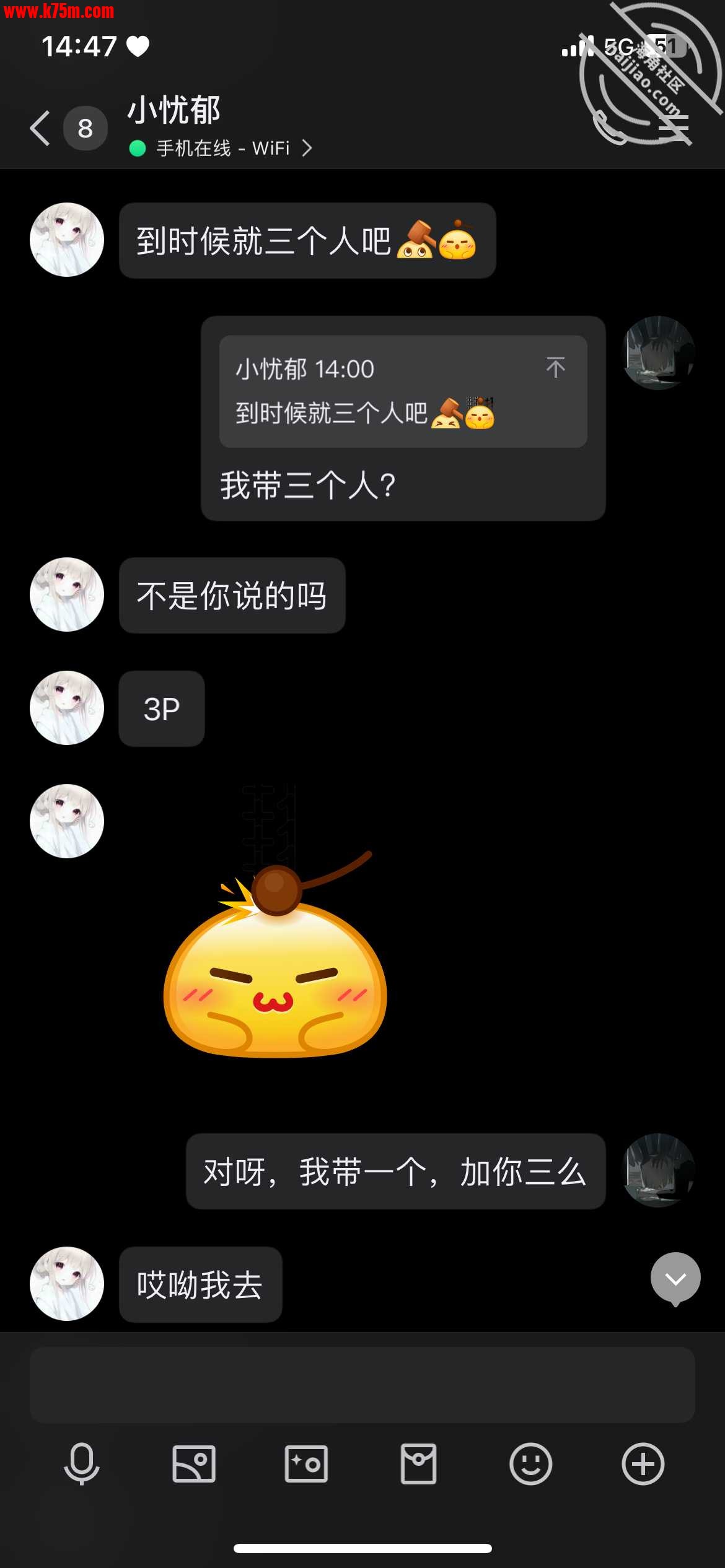Open the 手机在线 - WiFi status details
This screenshot has height=1568, width=725.
[223, 149]
